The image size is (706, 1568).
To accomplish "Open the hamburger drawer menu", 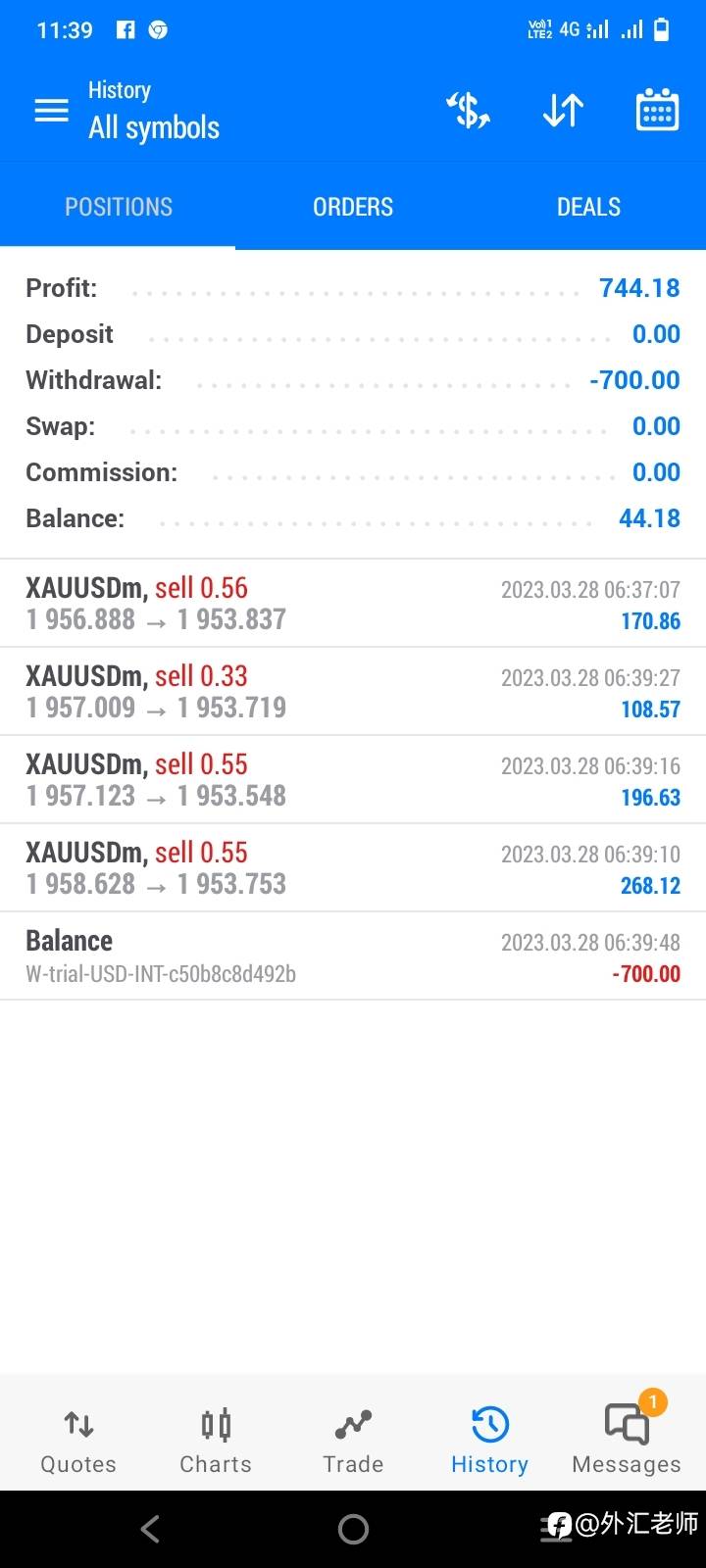I will 51,111.
